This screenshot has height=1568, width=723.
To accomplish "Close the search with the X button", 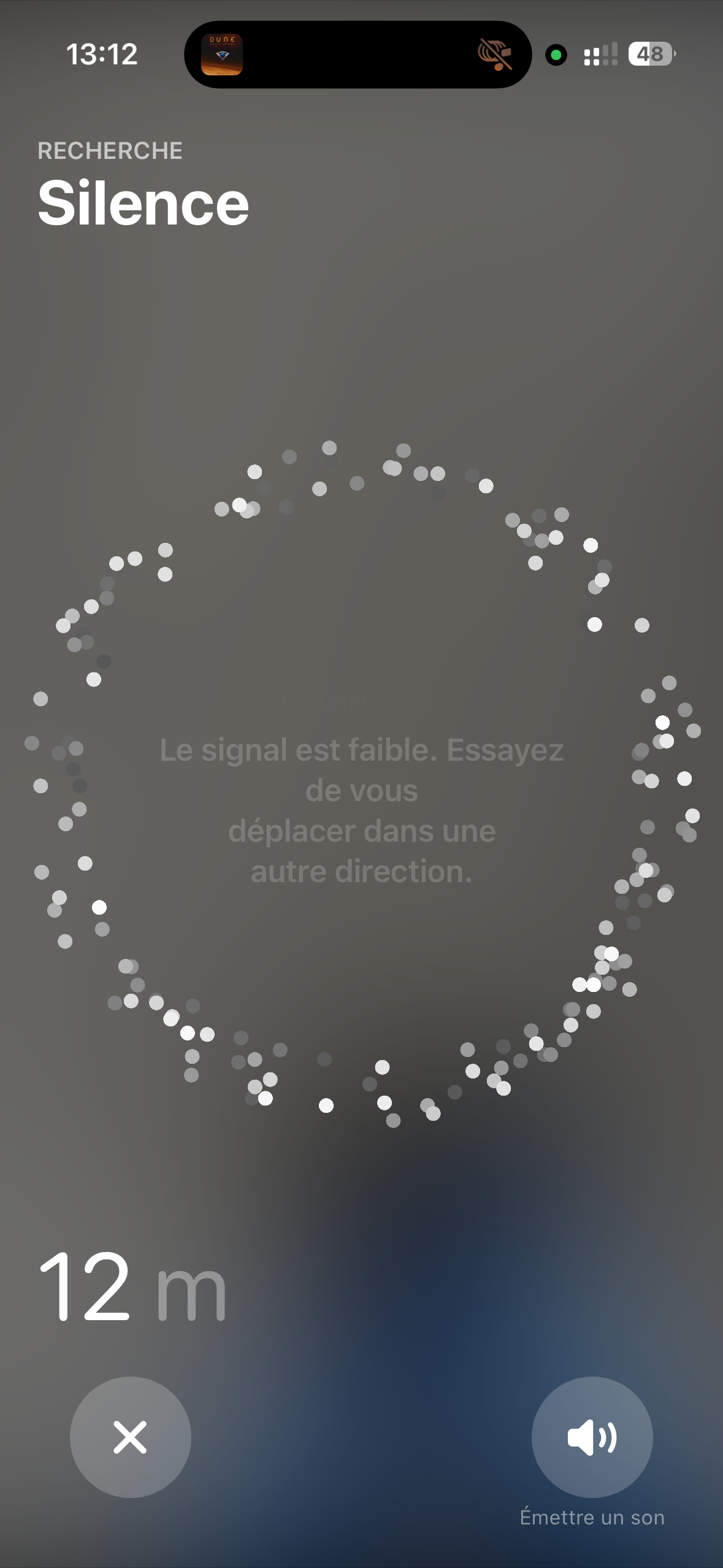I will coord(130,1437).
